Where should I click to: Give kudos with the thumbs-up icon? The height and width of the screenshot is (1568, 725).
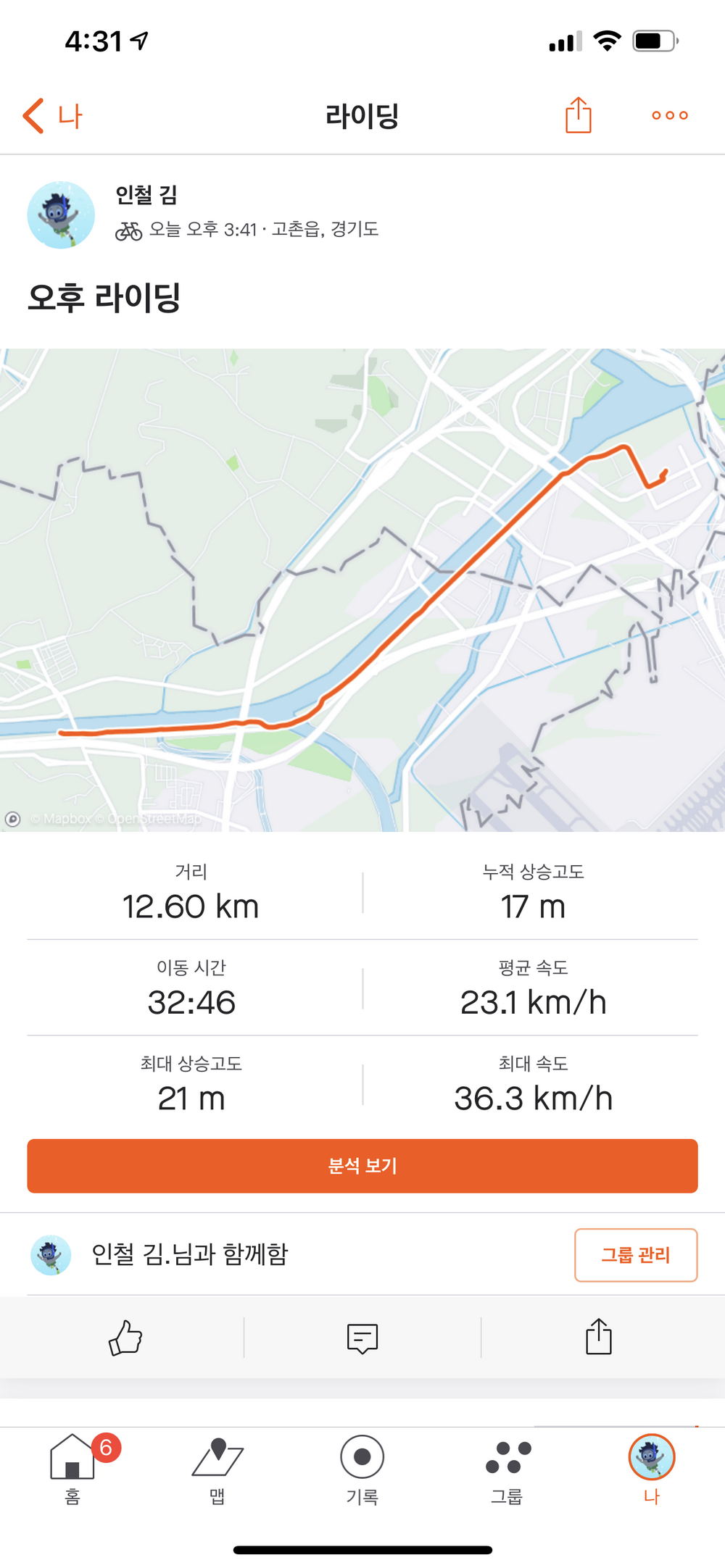coord(125,1338)
